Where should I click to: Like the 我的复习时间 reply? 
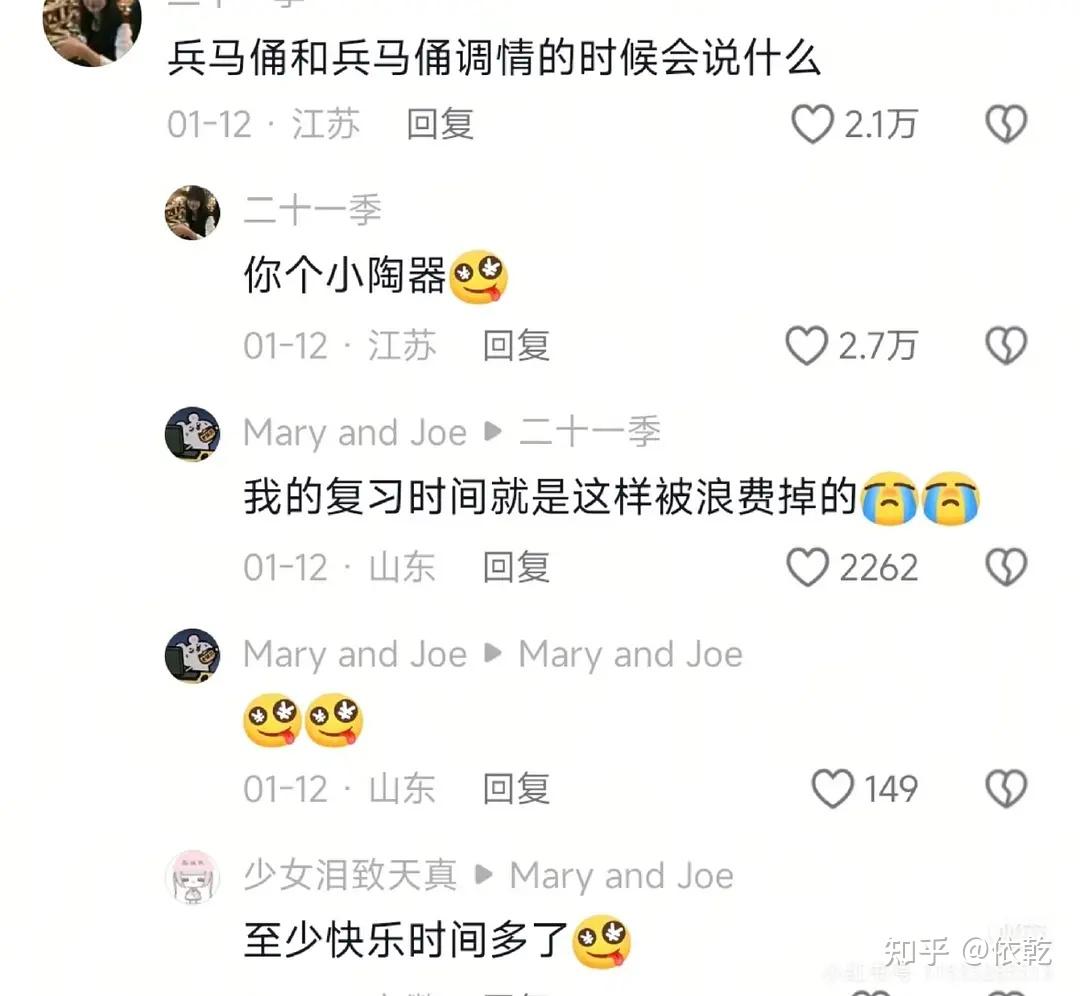tap(806, 568)
